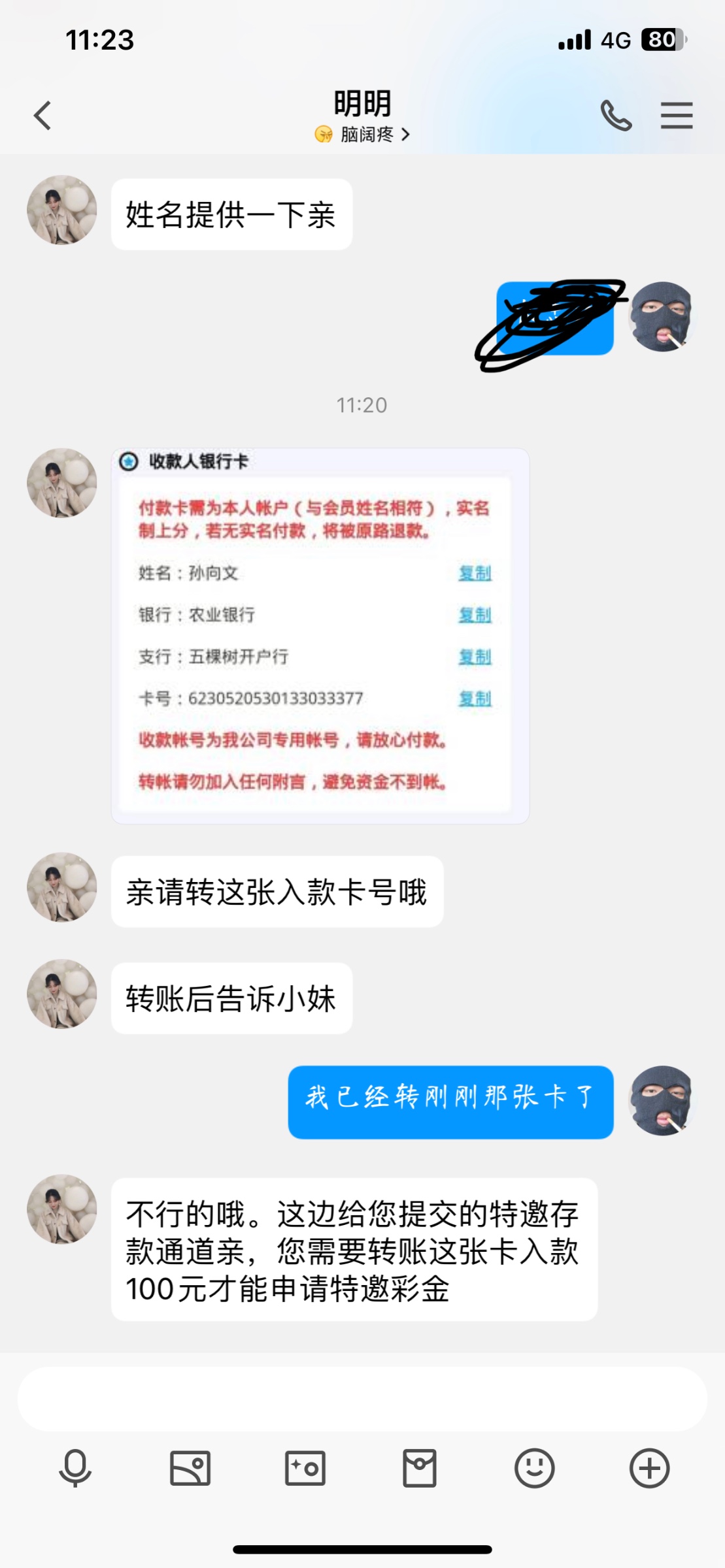
Task: Start a voice call with 明明
Action: [x=616, y=116]
